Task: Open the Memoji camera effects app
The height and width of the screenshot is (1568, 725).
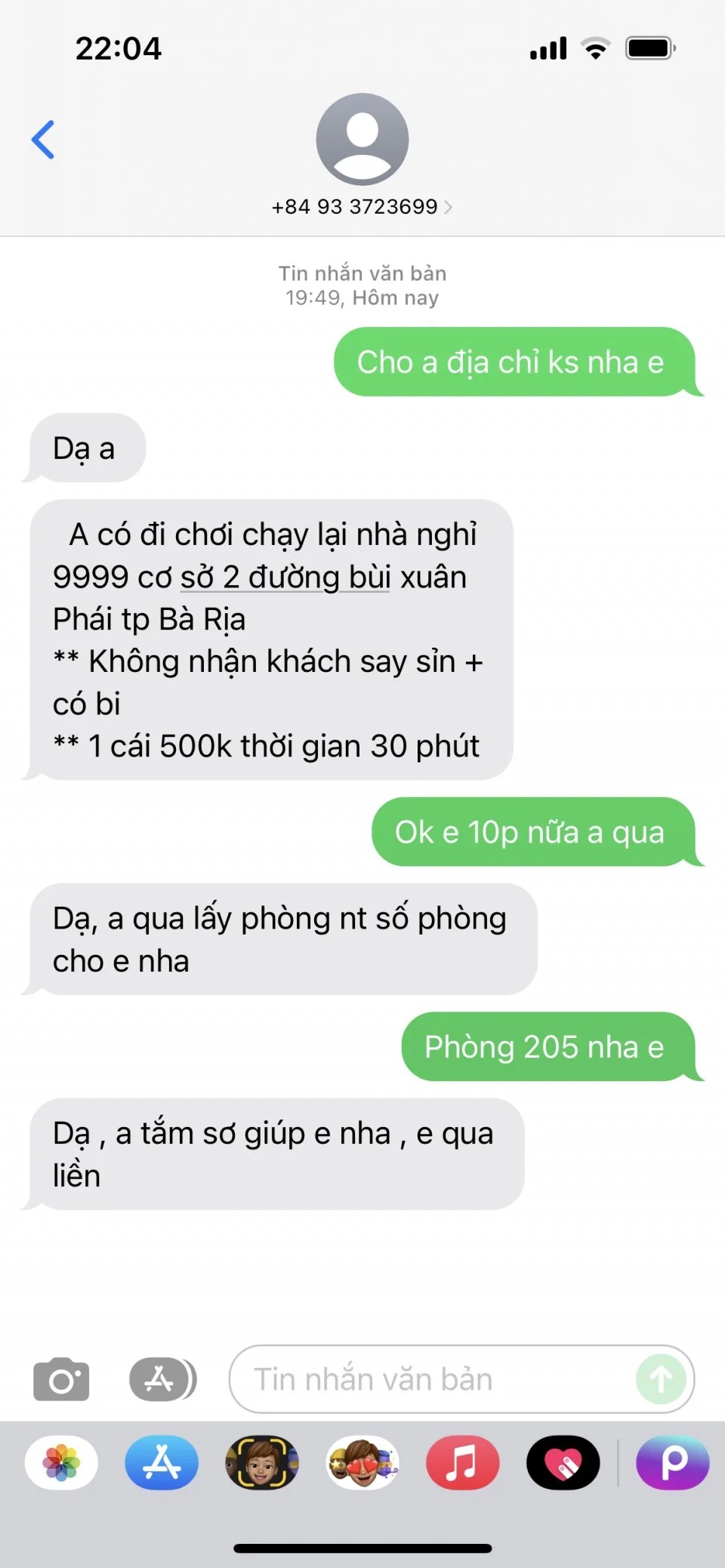Action: point(262,1462)
